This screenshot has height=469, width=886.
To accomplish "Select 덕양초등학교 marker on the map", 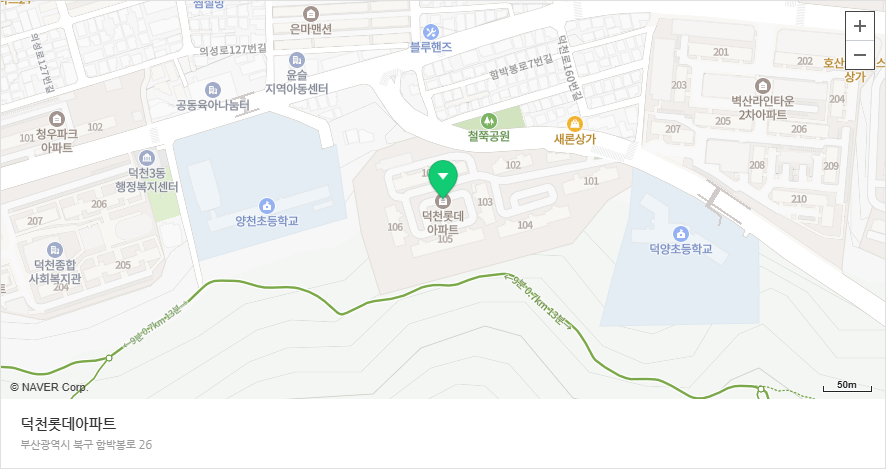I will click(681, 233).
